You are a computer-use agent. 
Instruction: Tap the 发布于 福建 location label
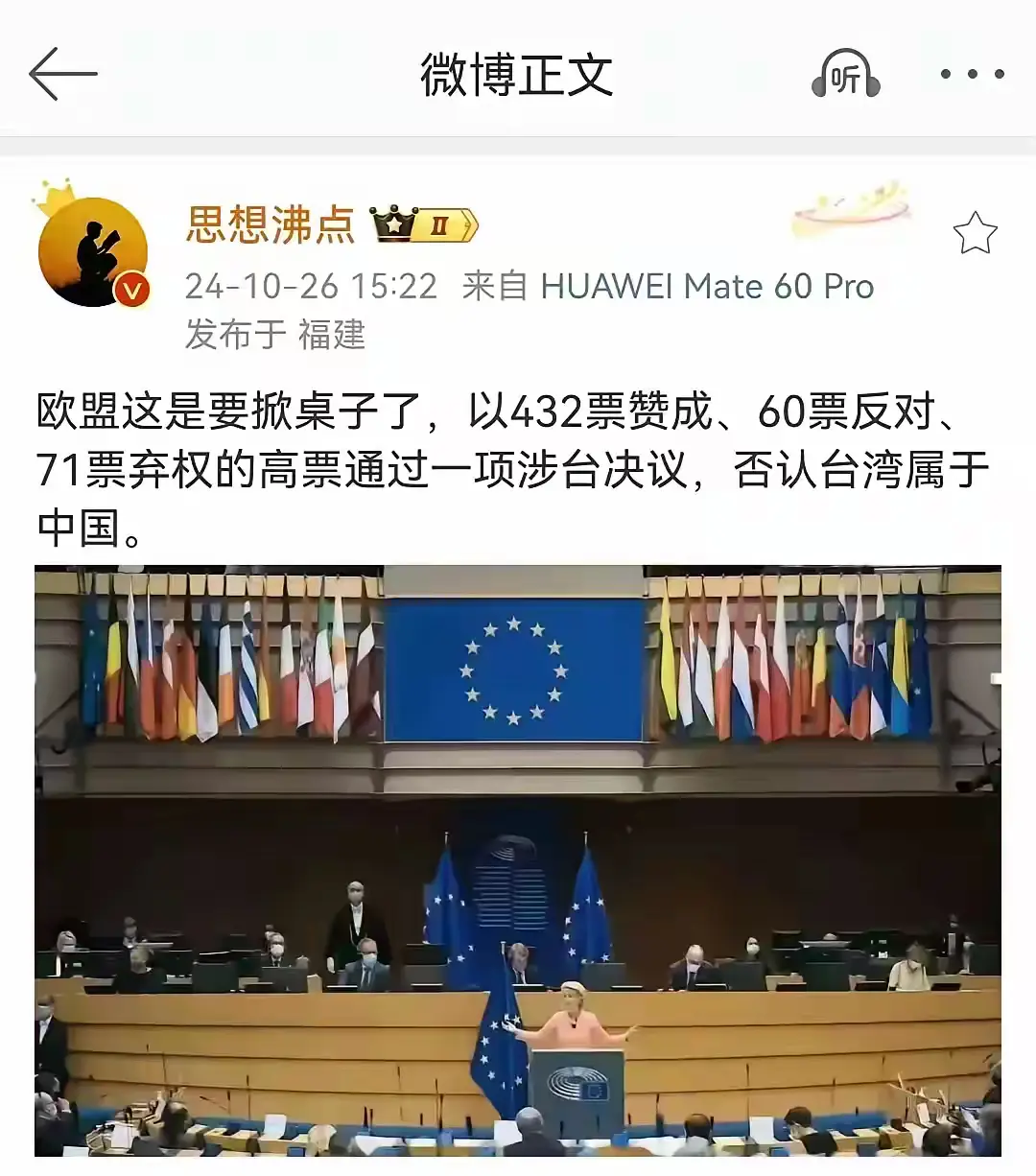click(x=276, y=334)
